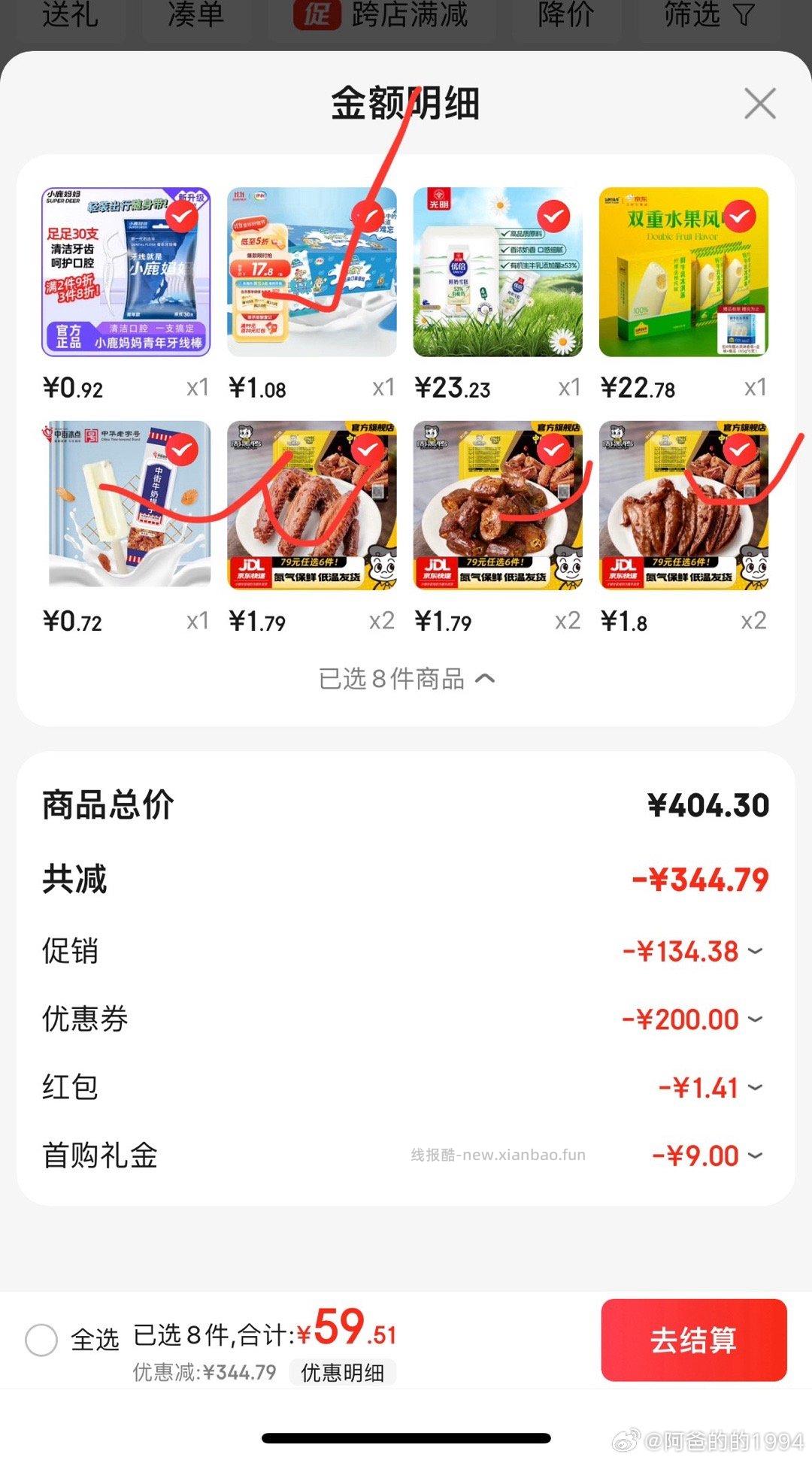
Task: Switch to the 降价 tab
Action: pyautogui.click(x=565, y=15)
